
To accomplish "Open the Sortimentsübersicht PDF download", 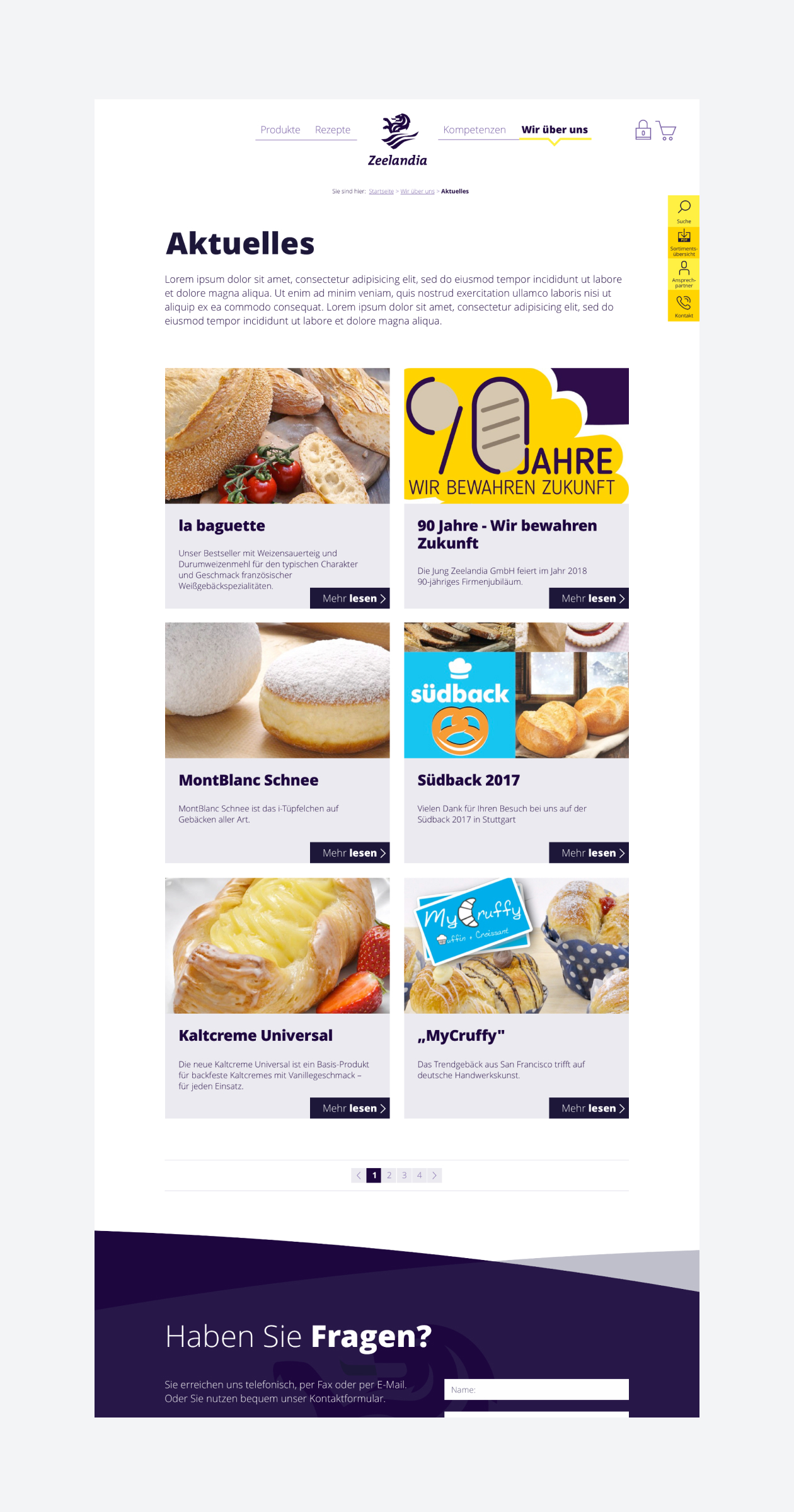I will (x=684, y=242).
